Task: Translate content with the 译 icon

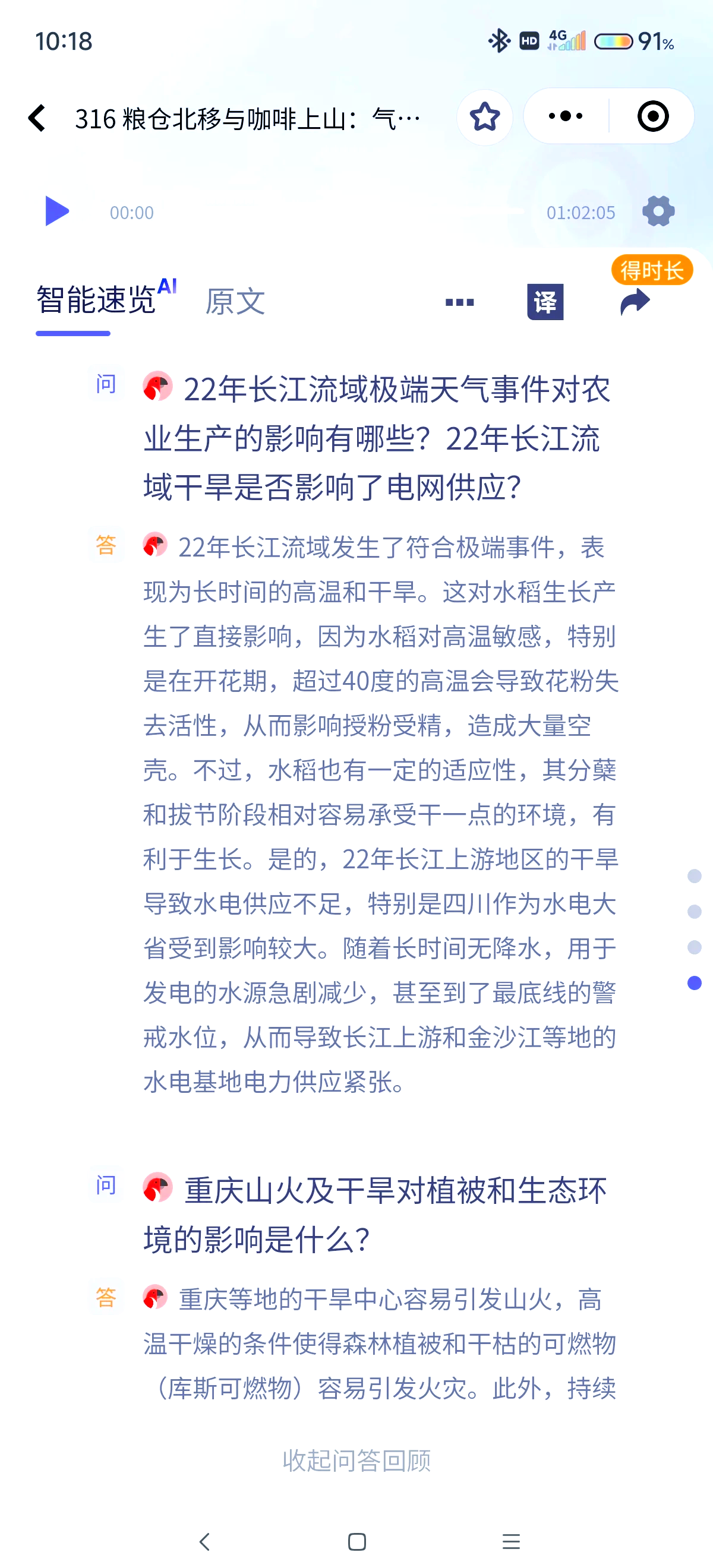Action: [544, 302]
